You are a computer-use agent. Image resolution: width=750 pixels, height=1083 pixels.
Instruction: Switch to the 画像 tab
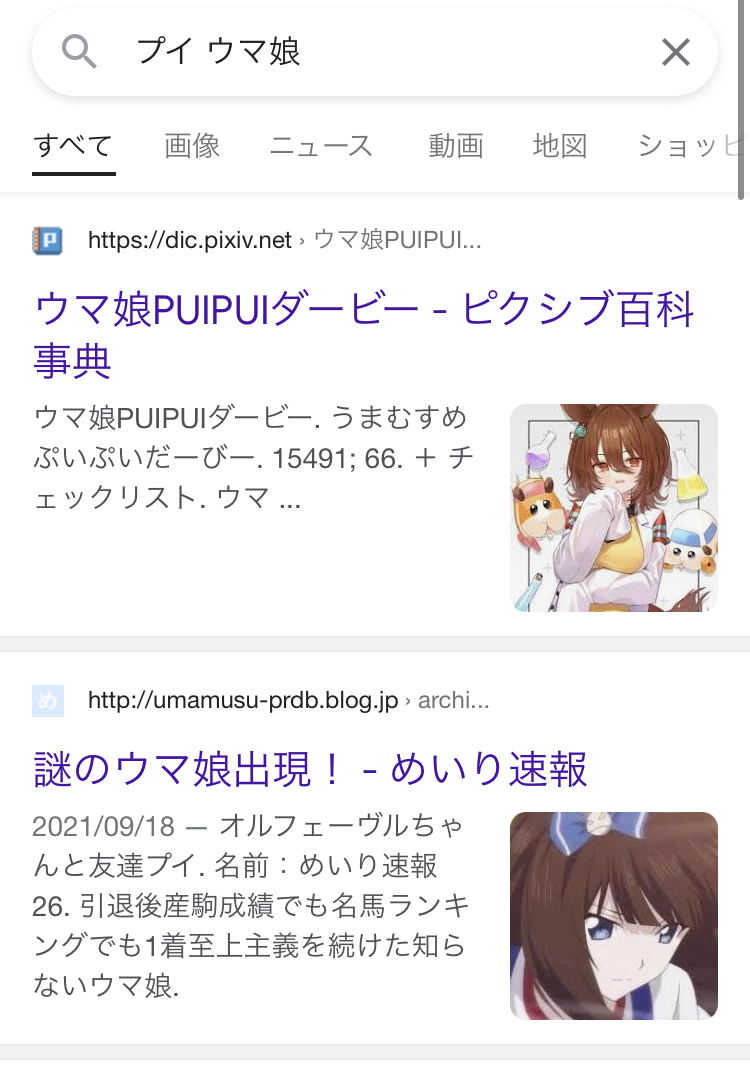(x=192, y=146)
